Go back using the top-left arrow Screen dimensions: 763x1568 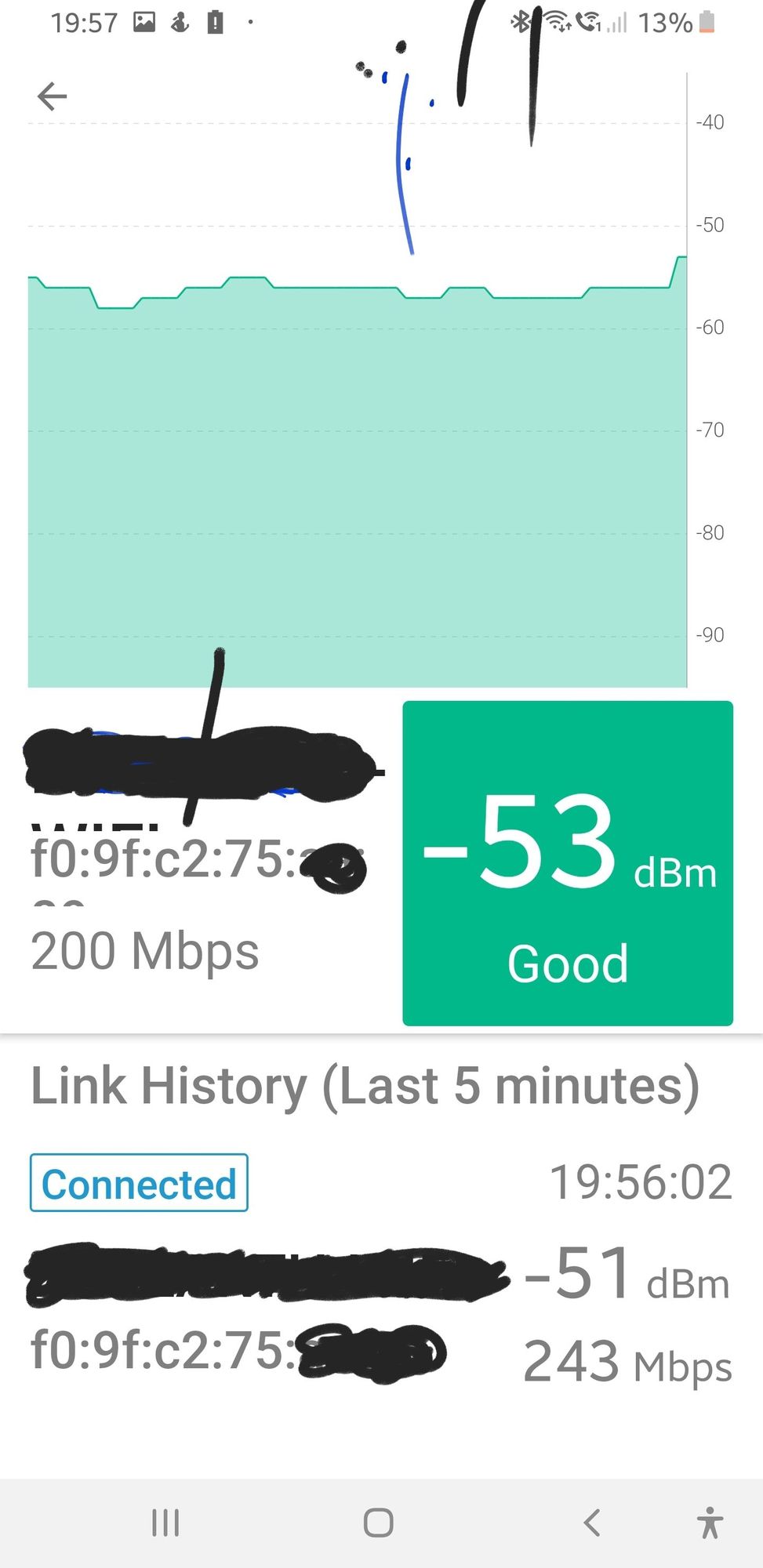(x=52, y=96)
